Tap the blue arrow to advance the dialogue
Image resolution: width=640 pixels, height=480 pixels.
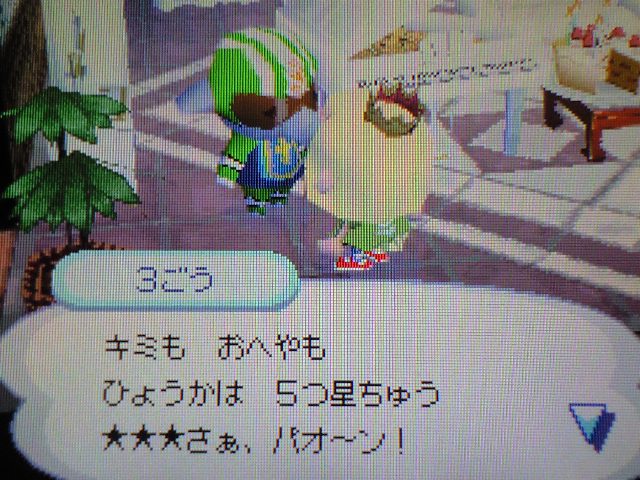point(590,424)
